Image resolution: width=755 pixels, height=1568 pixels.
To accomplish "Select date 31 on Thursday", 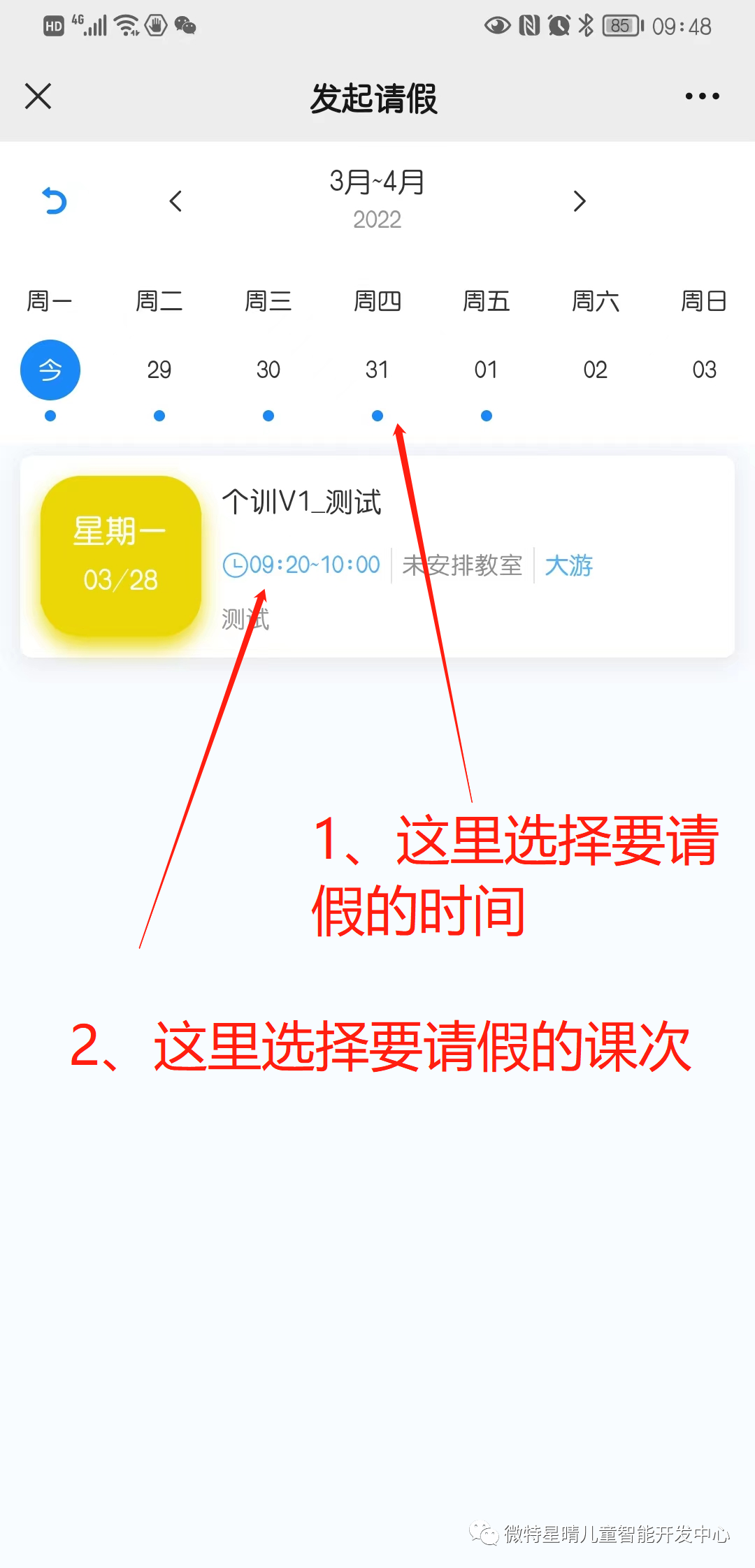I will 377,370.
